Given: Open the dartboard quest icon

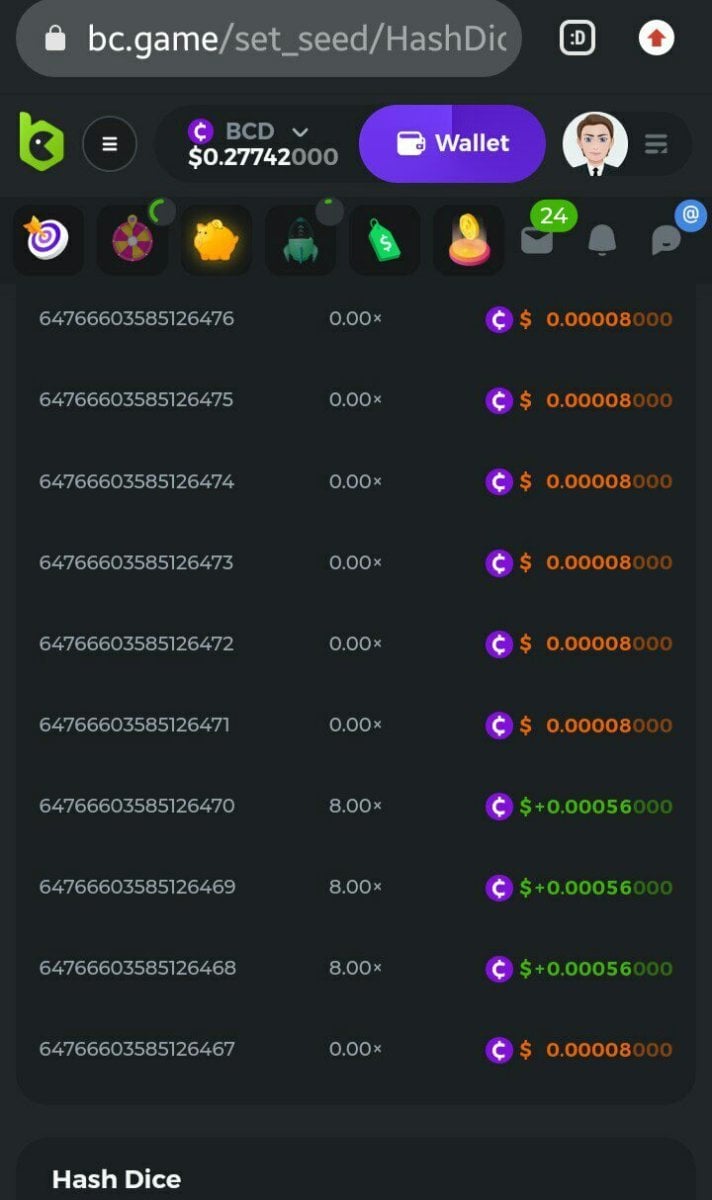Looking at the screenshot, I should coord(47,240).
